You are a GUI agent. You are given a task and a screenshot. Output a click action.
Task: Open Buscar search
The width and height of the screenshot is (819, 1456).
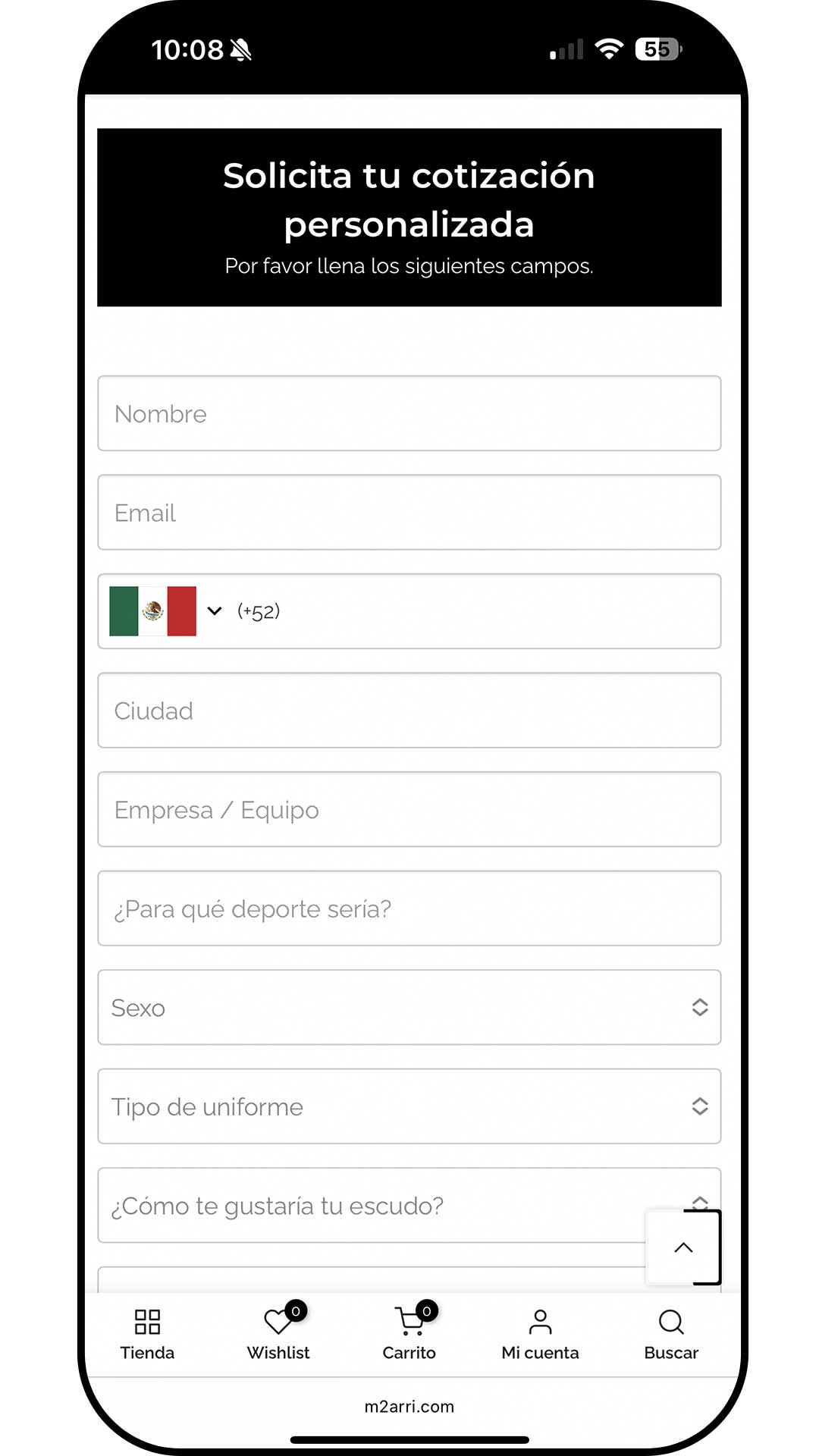671,1335
